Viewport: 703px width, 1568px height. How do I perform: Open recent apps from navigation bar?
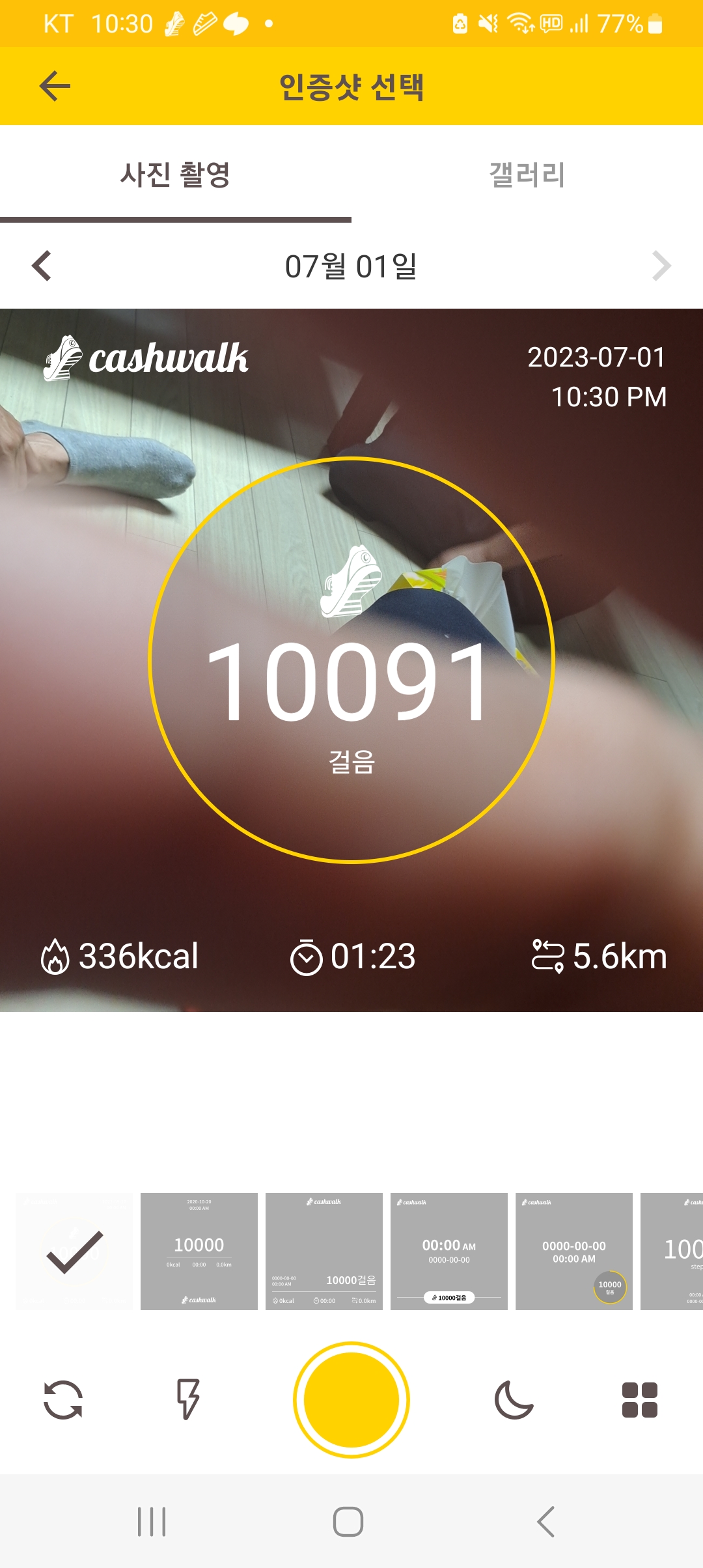(152, 1522)
